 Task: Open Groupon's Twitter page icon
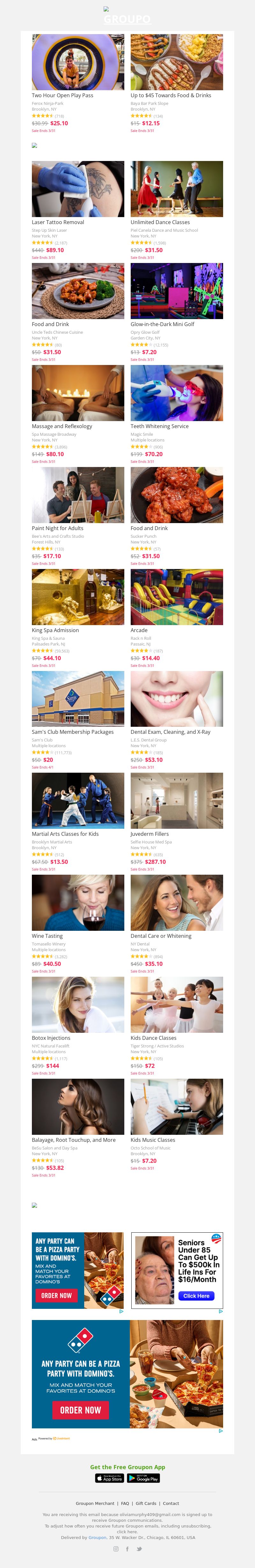(139, 1549)
